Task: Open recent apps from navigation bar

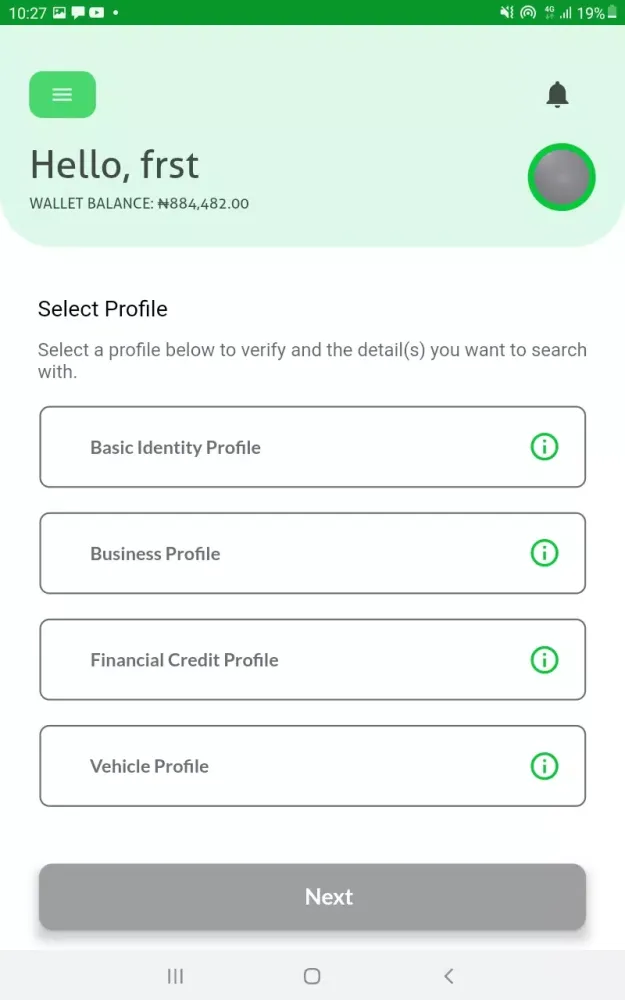Action: coord(175,976)
